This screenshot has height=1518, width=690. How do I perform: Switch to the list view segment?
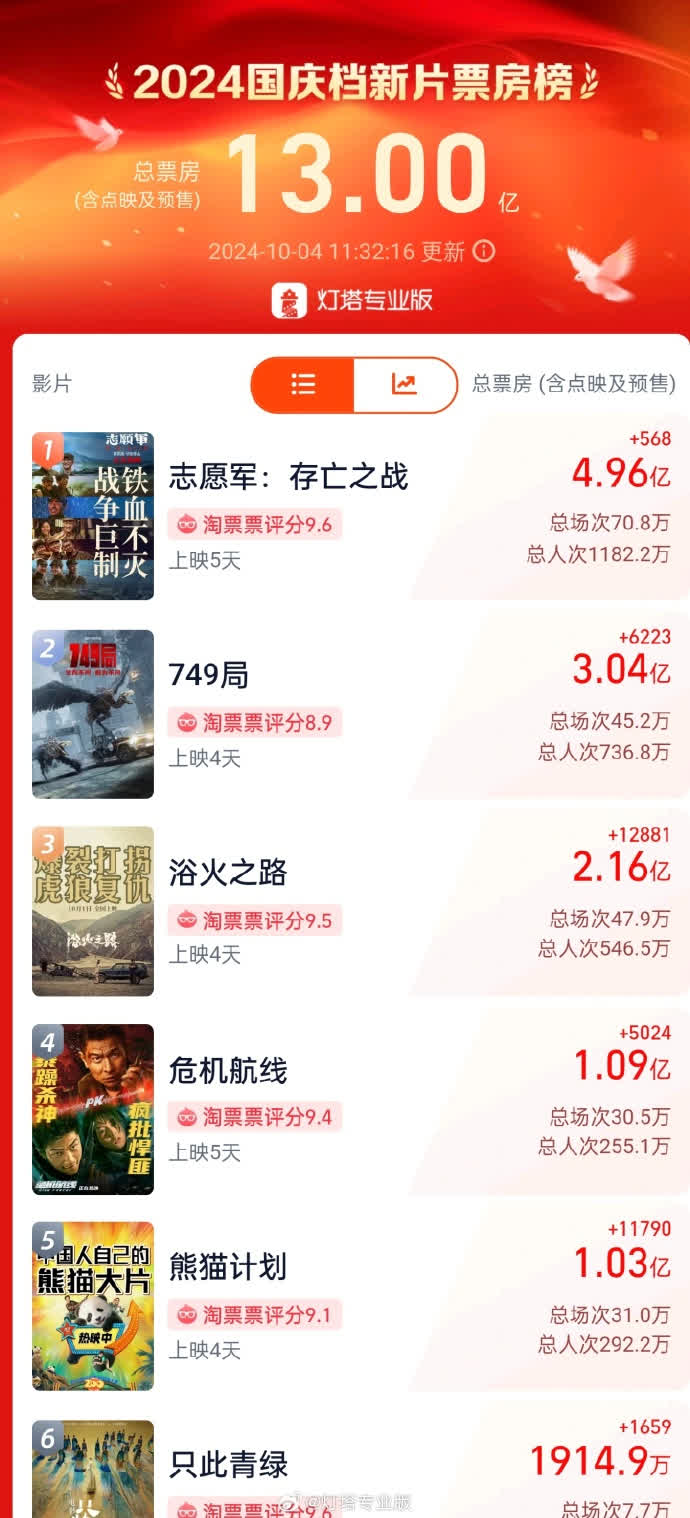303,385
